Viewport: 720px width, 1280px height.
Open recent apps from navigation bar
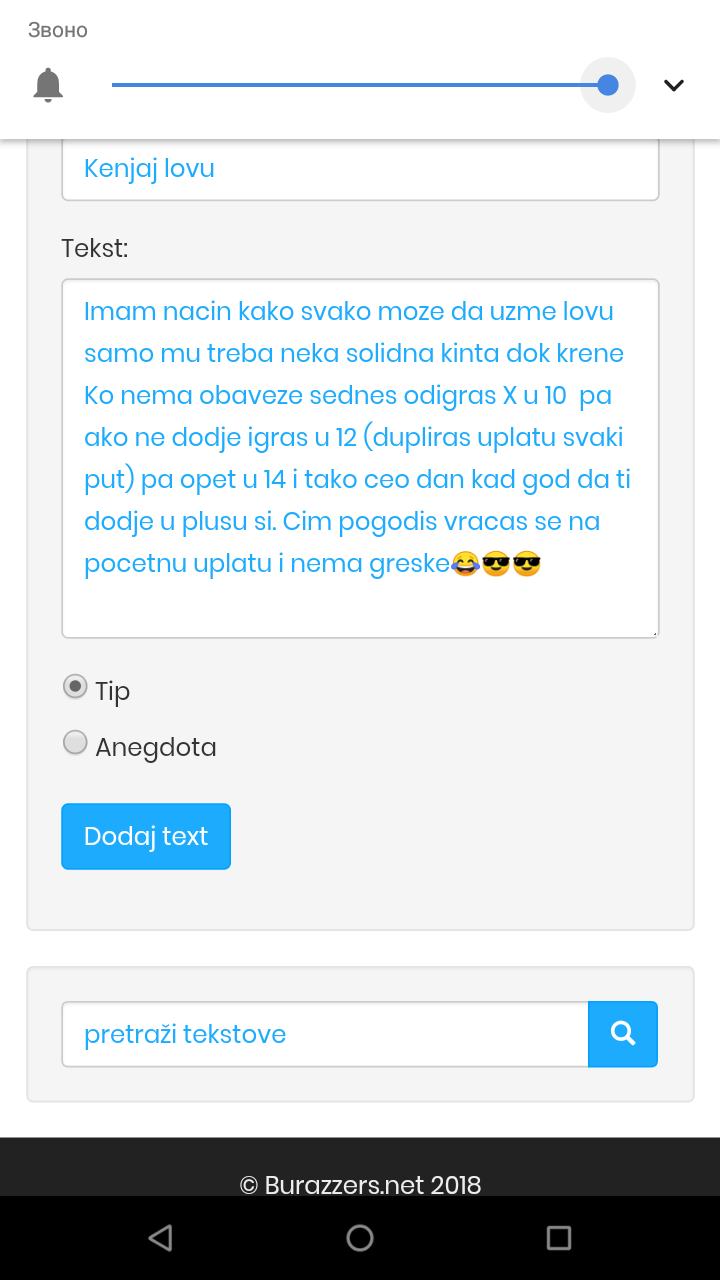coord(559,1238)
